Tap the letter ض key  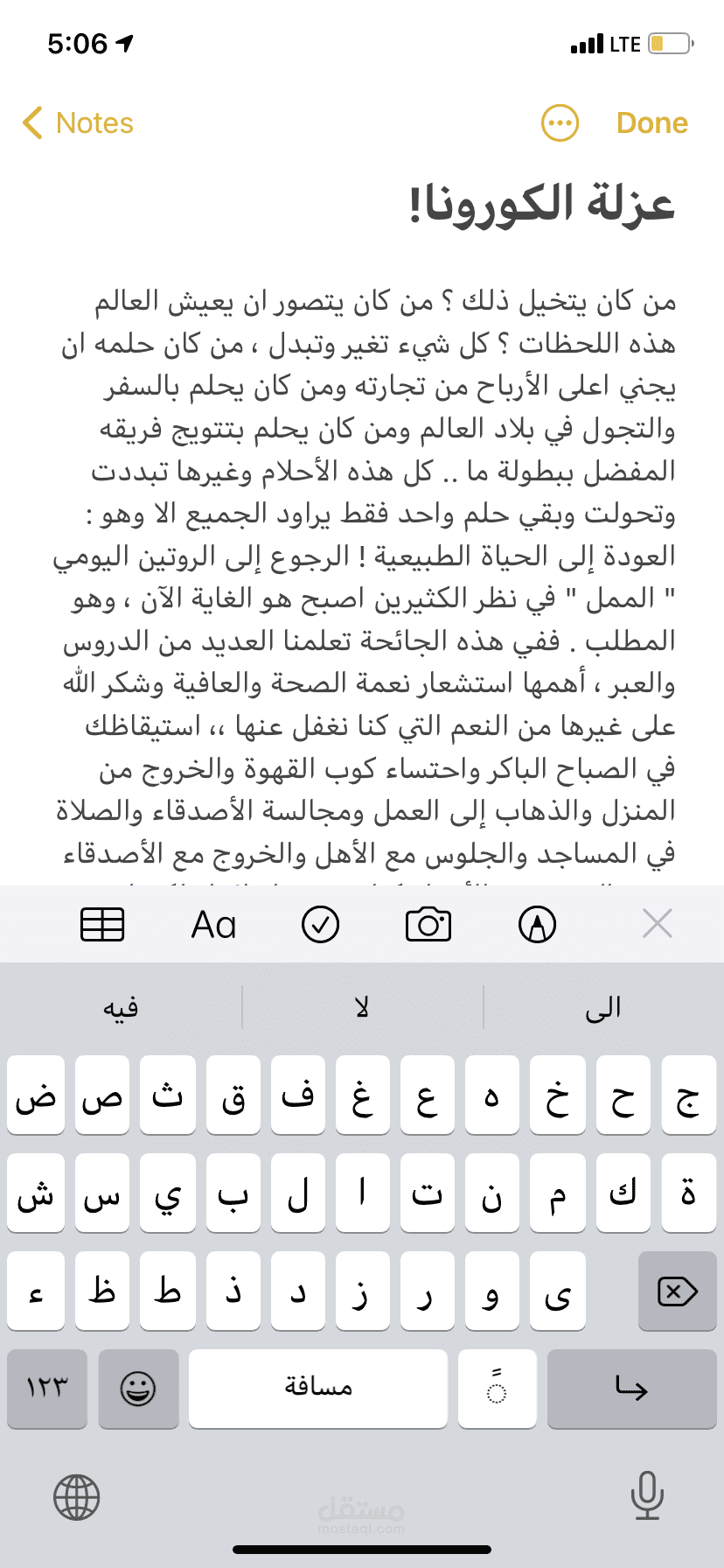35,1095
